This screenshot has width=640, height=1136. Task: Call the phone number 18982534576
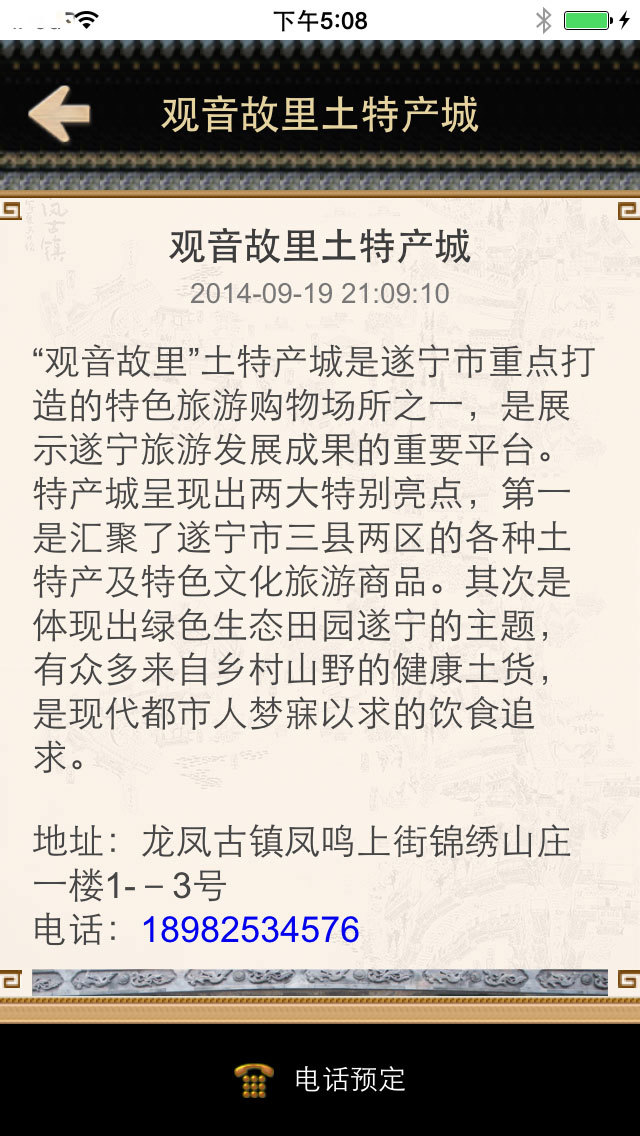(x=250, y=930)
